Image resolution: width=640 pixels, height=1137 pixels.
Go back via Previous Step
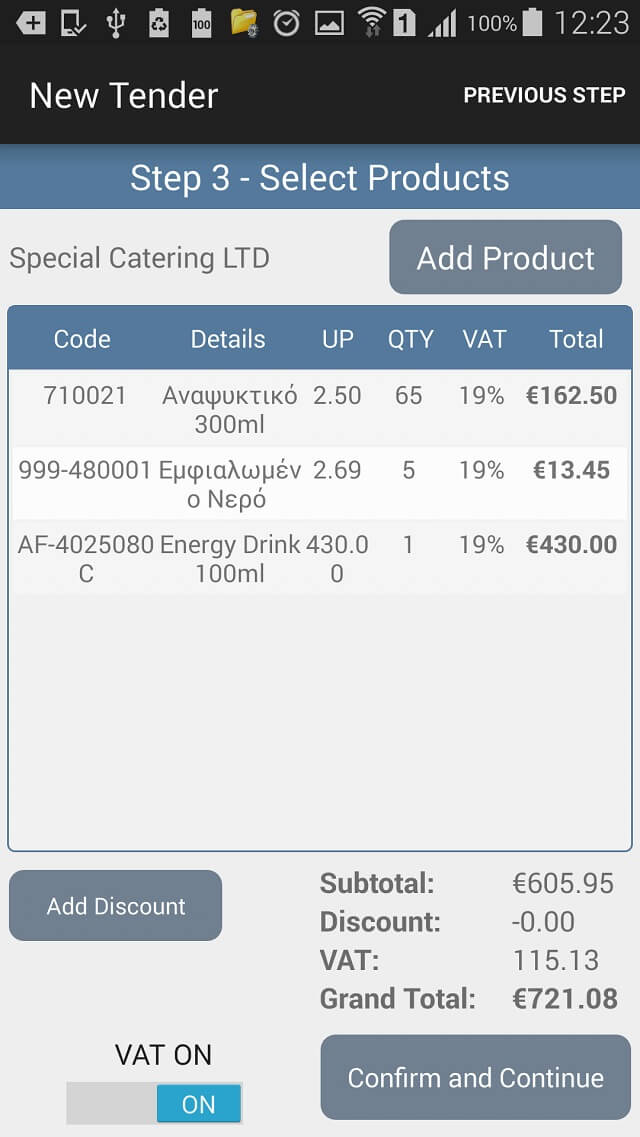pyautogui.click(x=544, y=96)
